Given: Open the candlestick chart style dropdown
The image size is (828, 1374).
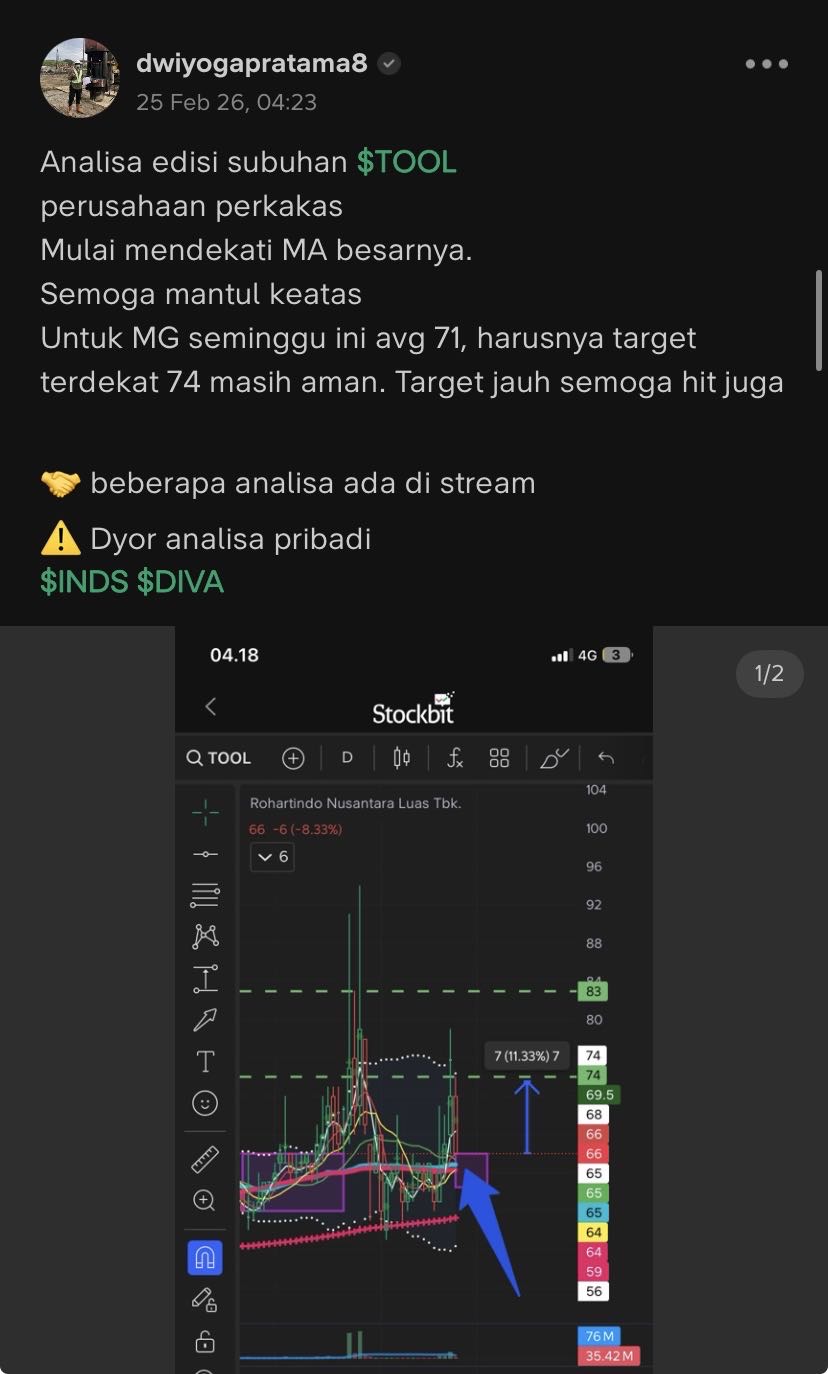Looking at the screenshot, I should (400, 758).
